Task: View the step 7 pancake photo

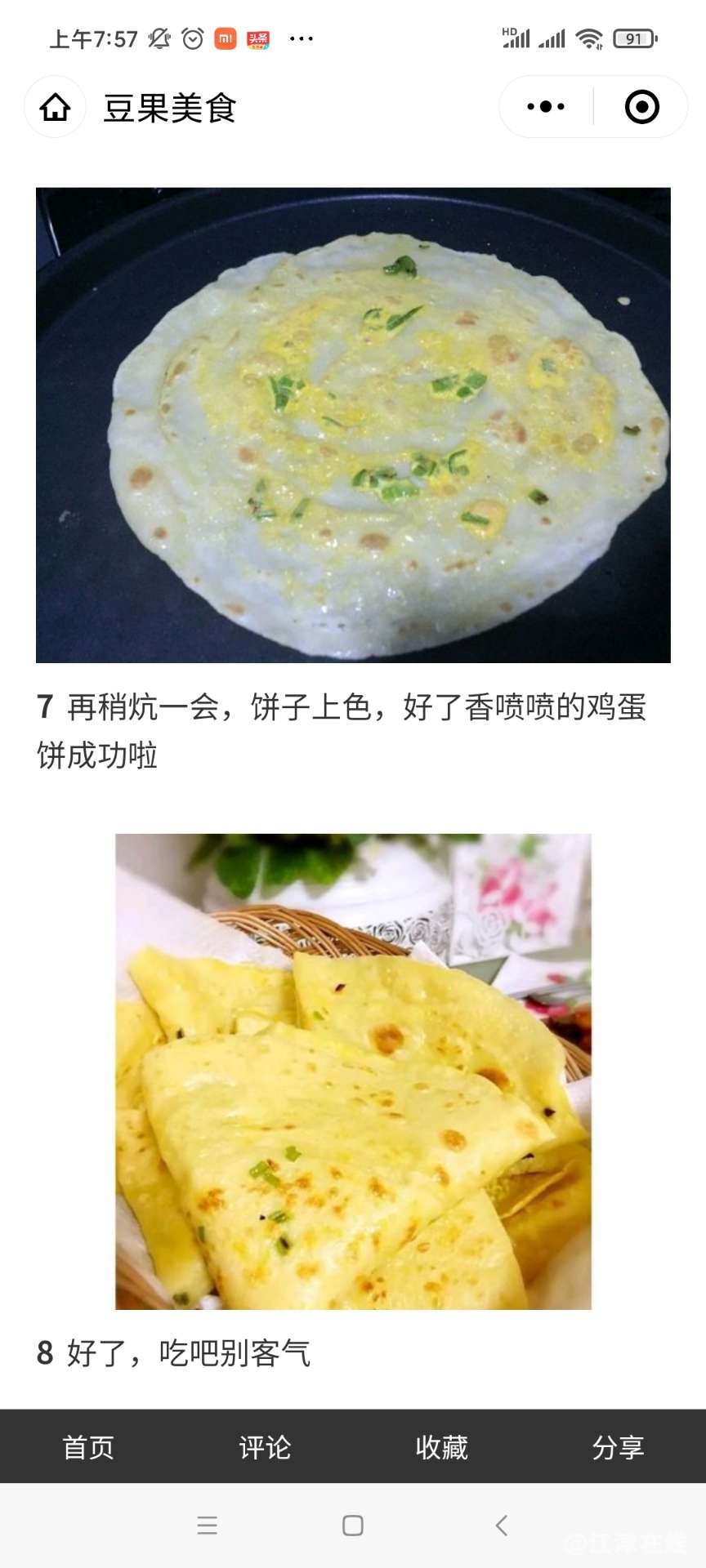Action: coord(353,425)
